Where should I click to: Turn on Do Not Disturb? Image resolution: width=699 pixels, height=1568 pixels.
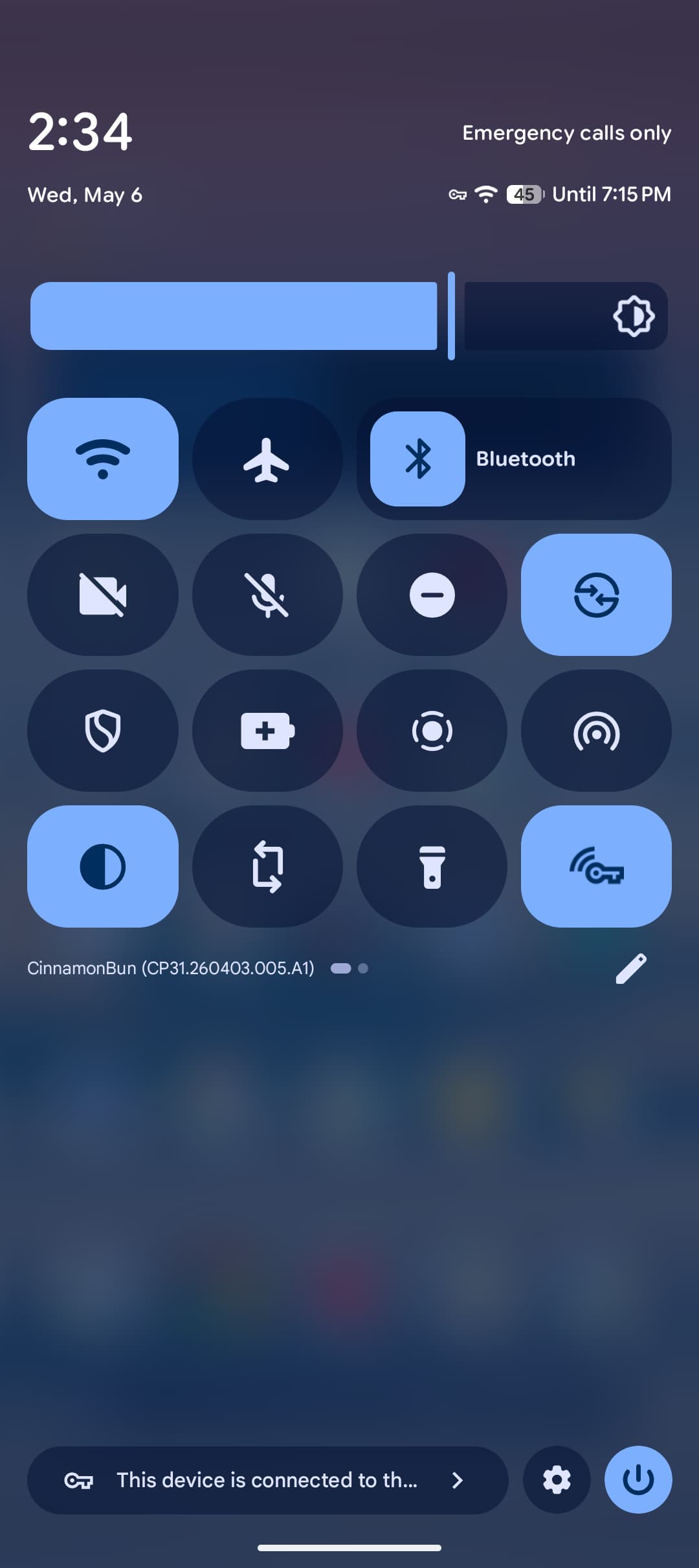point(432,594)
